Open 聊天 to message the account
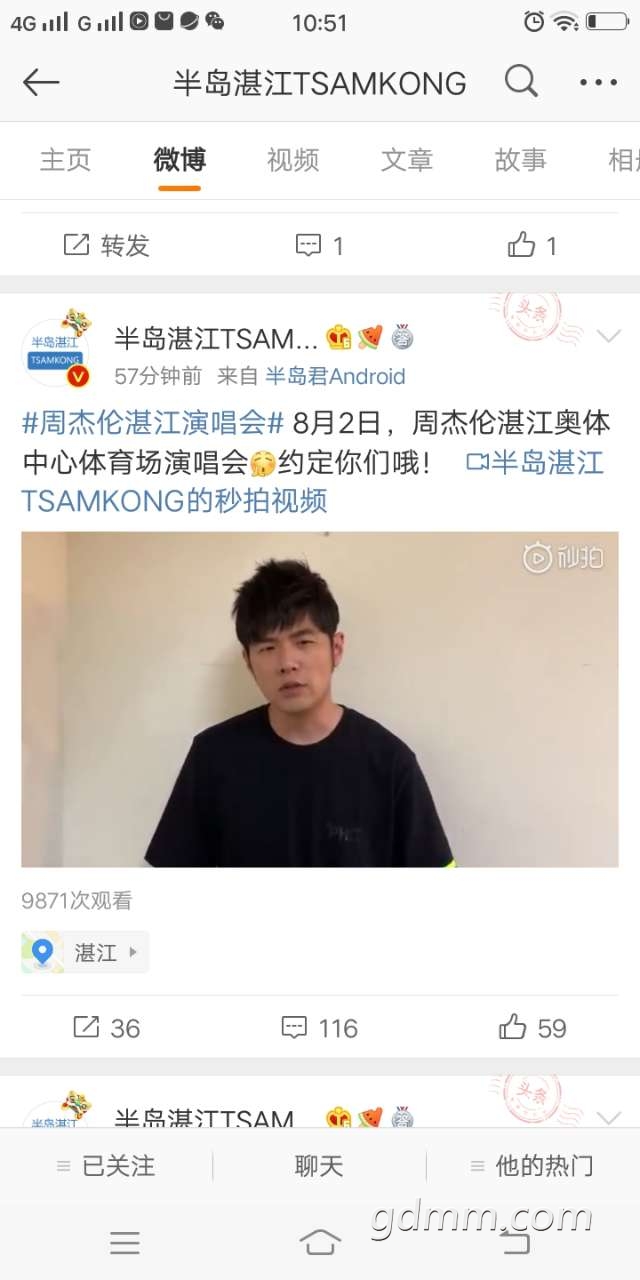 pyautogui.click(x=319, y=1165)
